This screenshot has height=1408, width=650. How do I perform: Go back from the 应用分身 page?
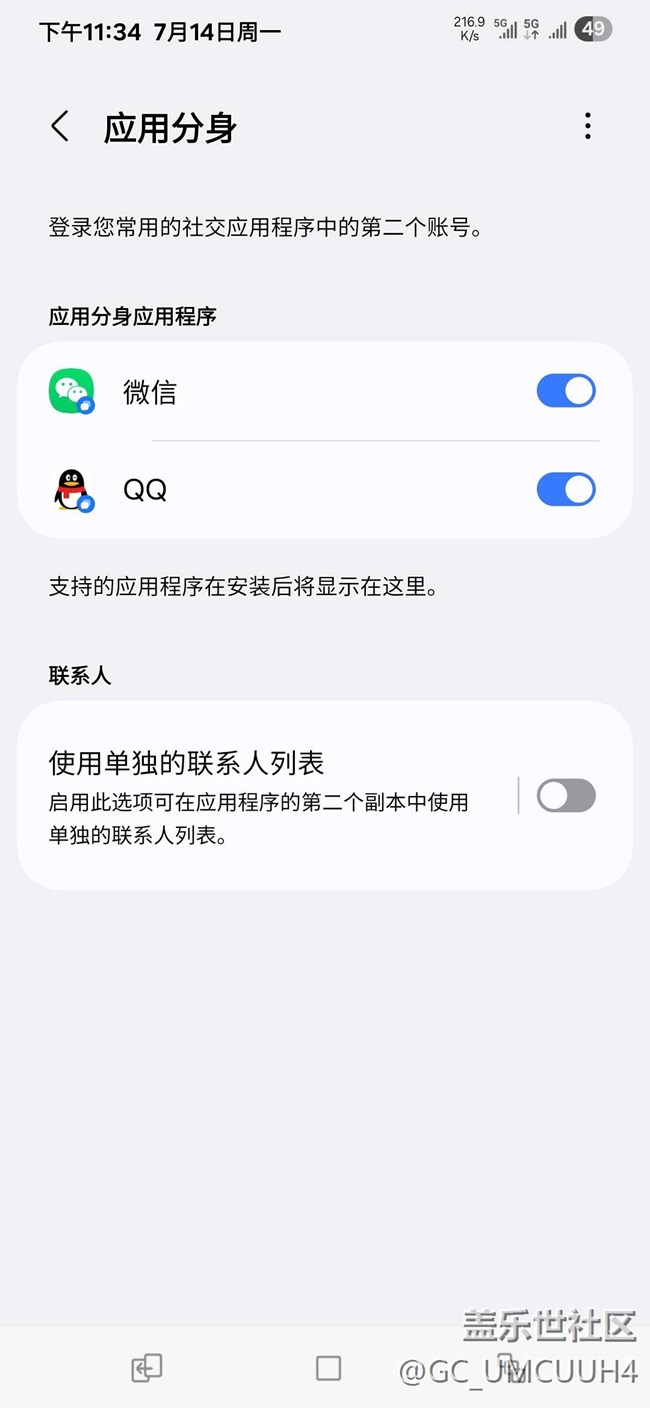(60, 127)
